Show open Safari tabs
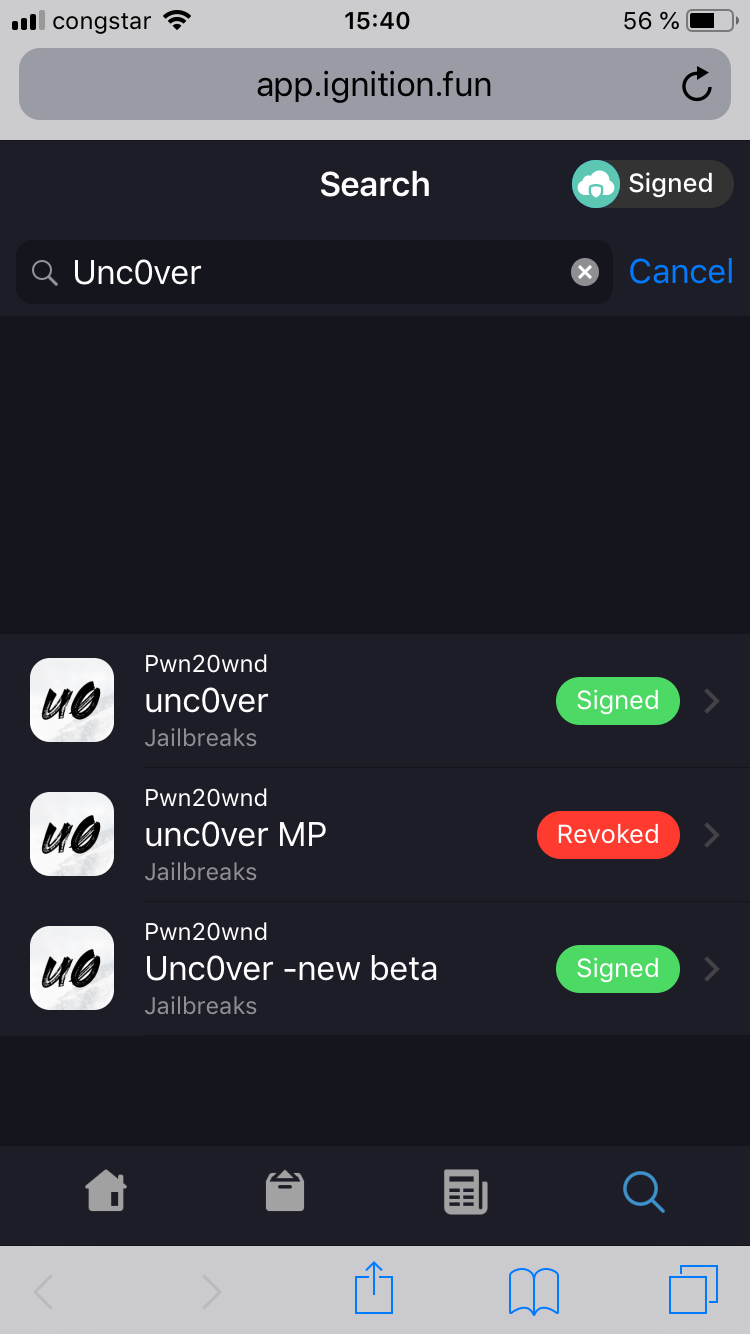Image resolution: width=750 pixels, height=1334 pixels. [x=693, y=1290]
